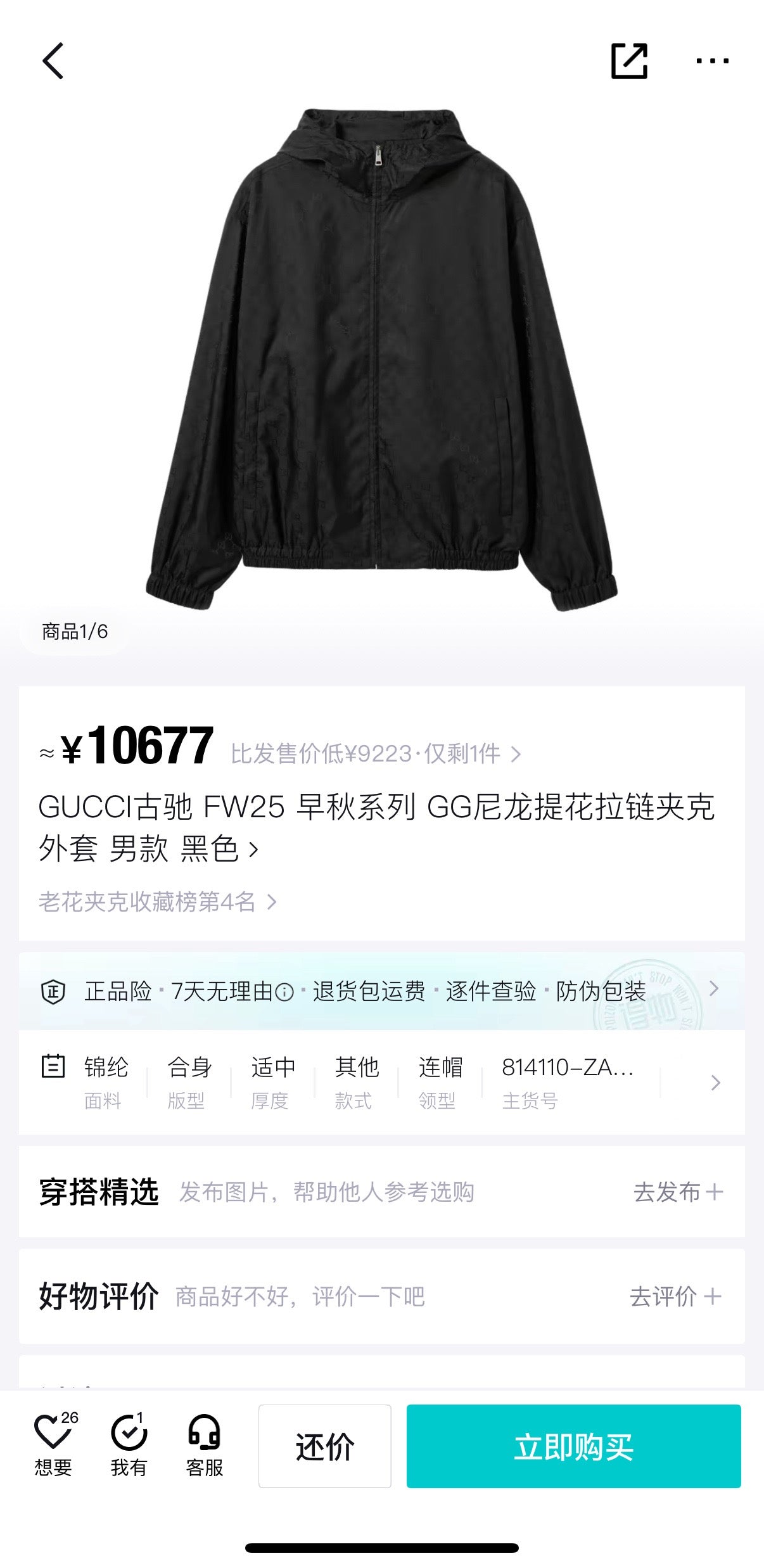The image size is (764, 1568).
Task: Open the black jacket product image
Action: tap(381, 361)
